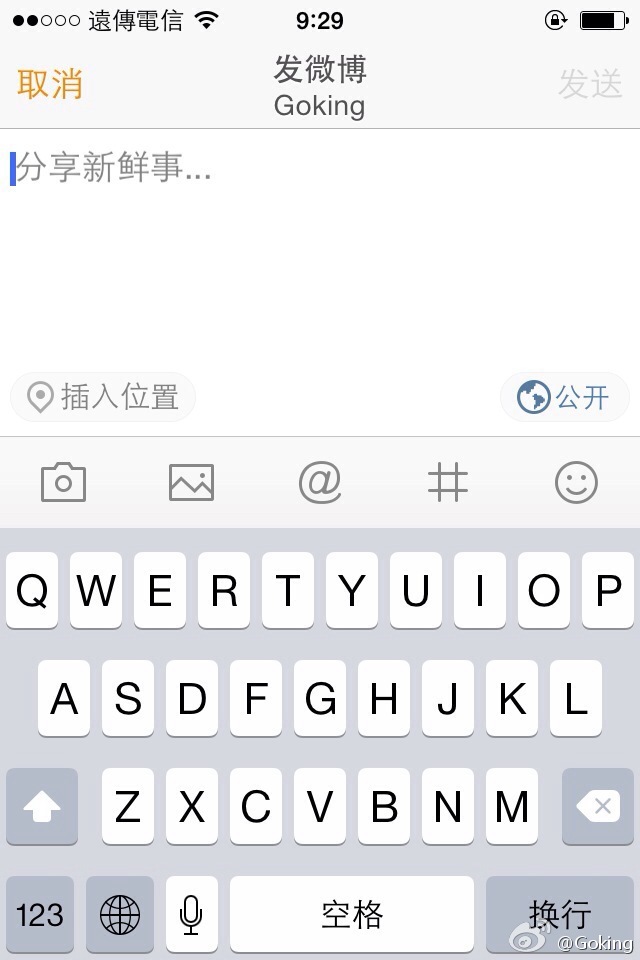Tap the backspace key
The height and width of the screenshot is (960, 640).
(x=598, y=806)
